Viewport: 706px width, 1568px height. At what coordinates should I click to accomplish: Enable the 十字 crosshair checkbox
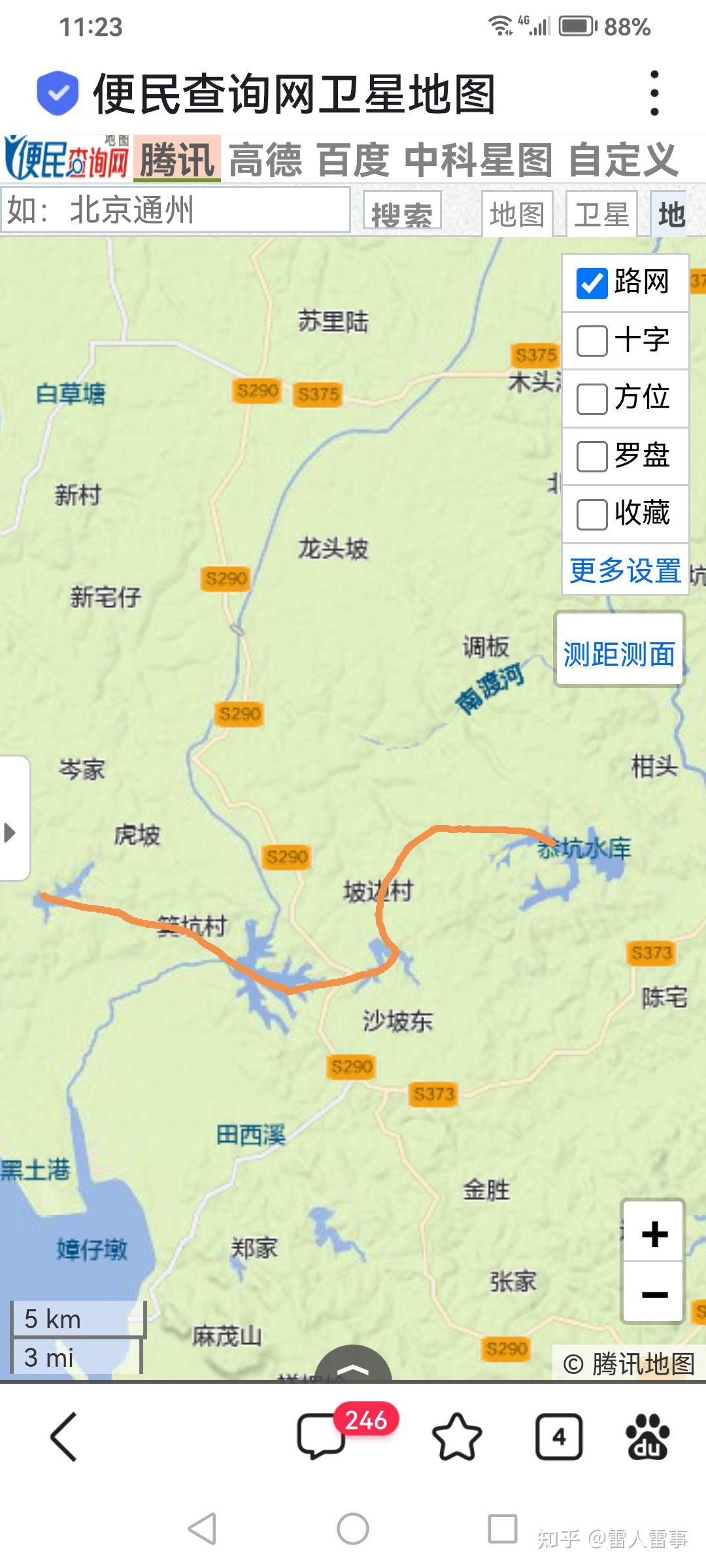(592, 341)
